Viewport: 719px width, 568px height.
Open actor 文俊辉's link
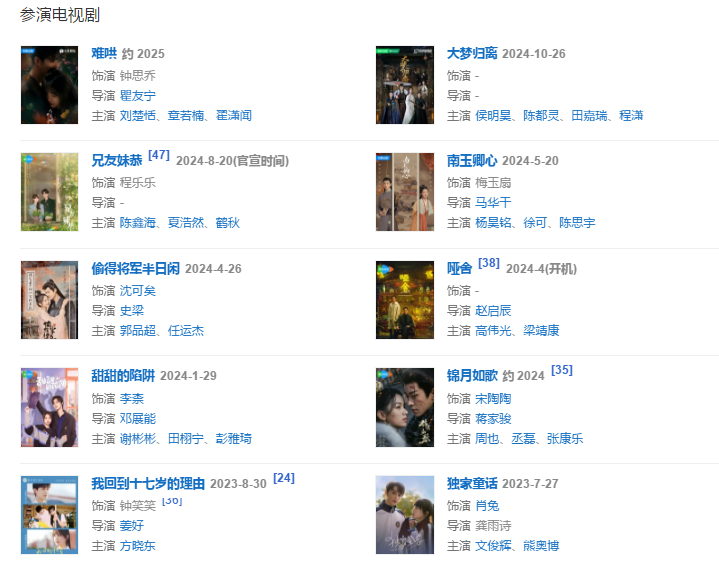494,545
